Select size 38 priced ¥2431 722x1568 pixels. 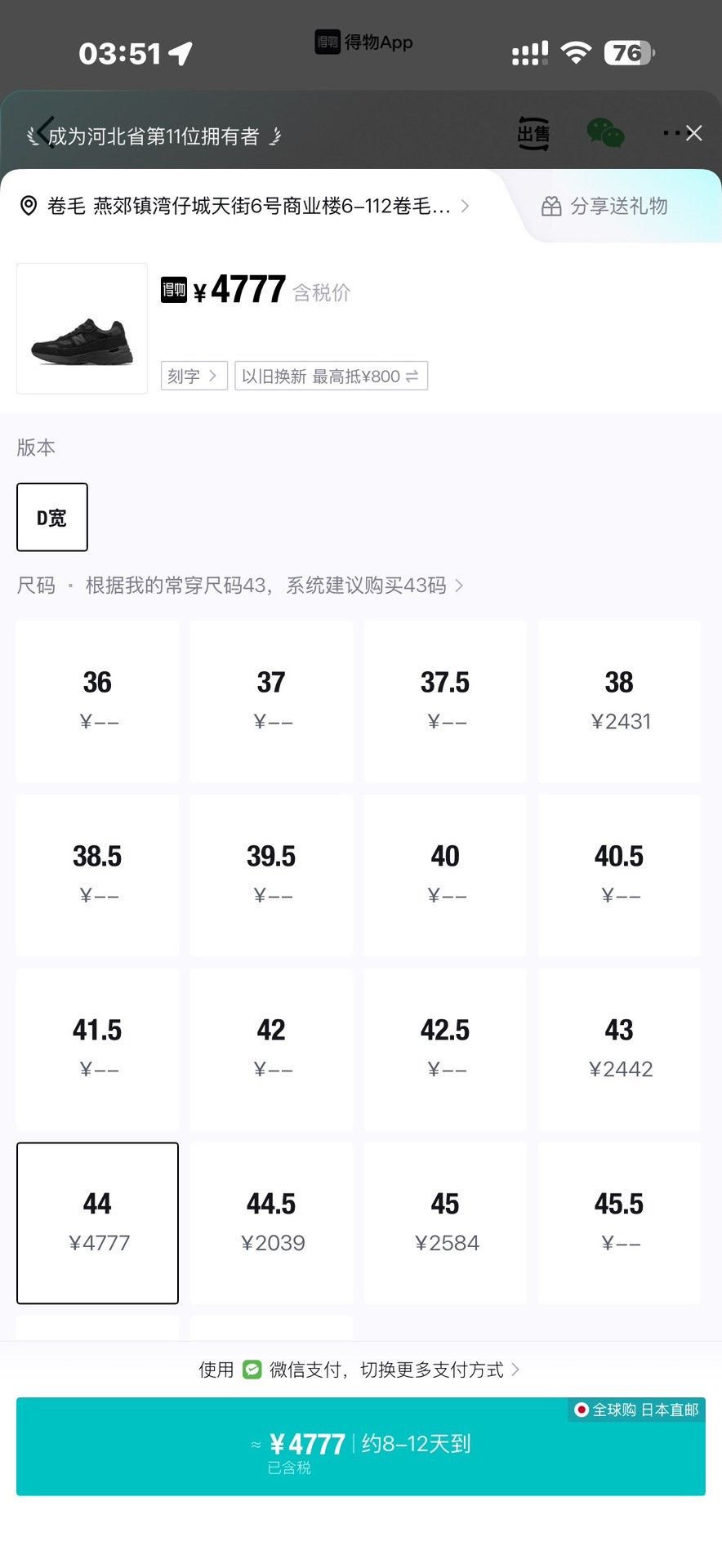[x=619, y=701]
